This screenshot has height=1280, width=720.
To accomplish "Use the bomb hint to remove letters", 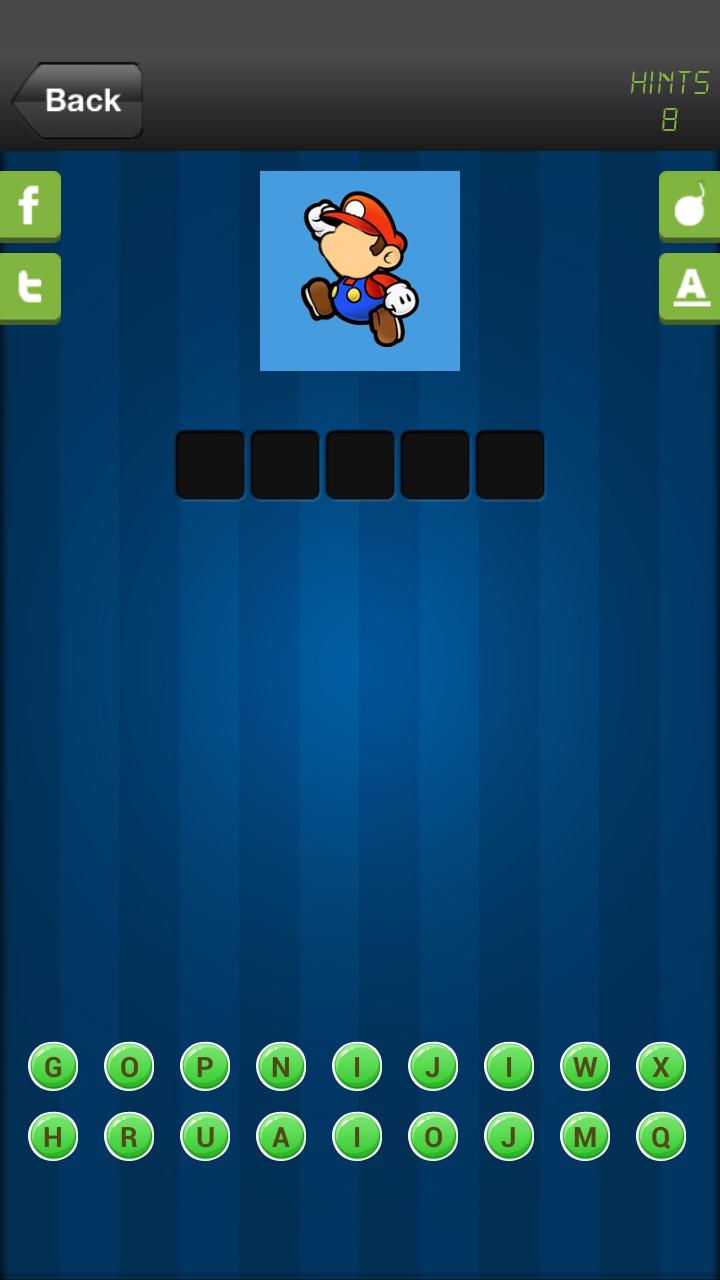I will point(689,205).
